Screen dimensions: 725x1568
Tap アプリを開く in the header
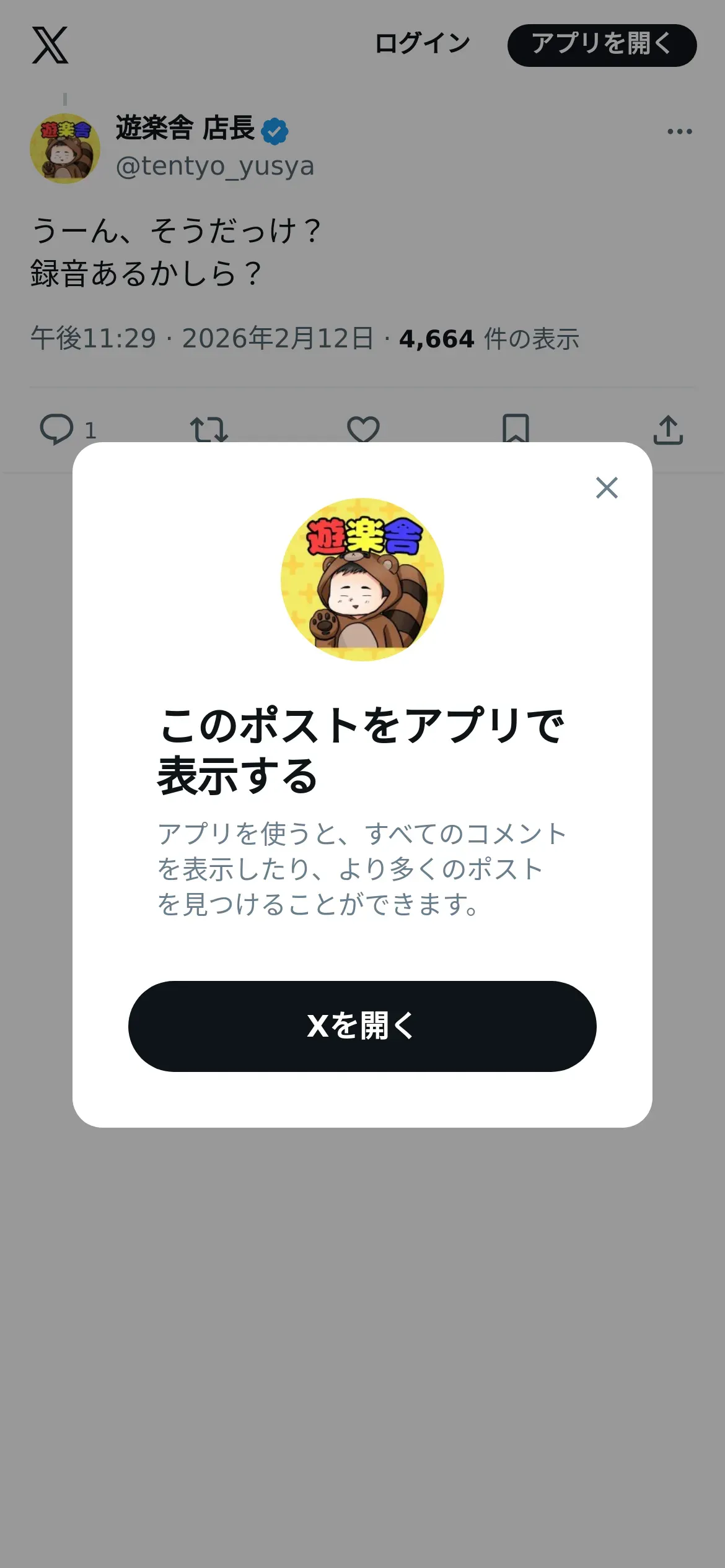click(602, 45)
